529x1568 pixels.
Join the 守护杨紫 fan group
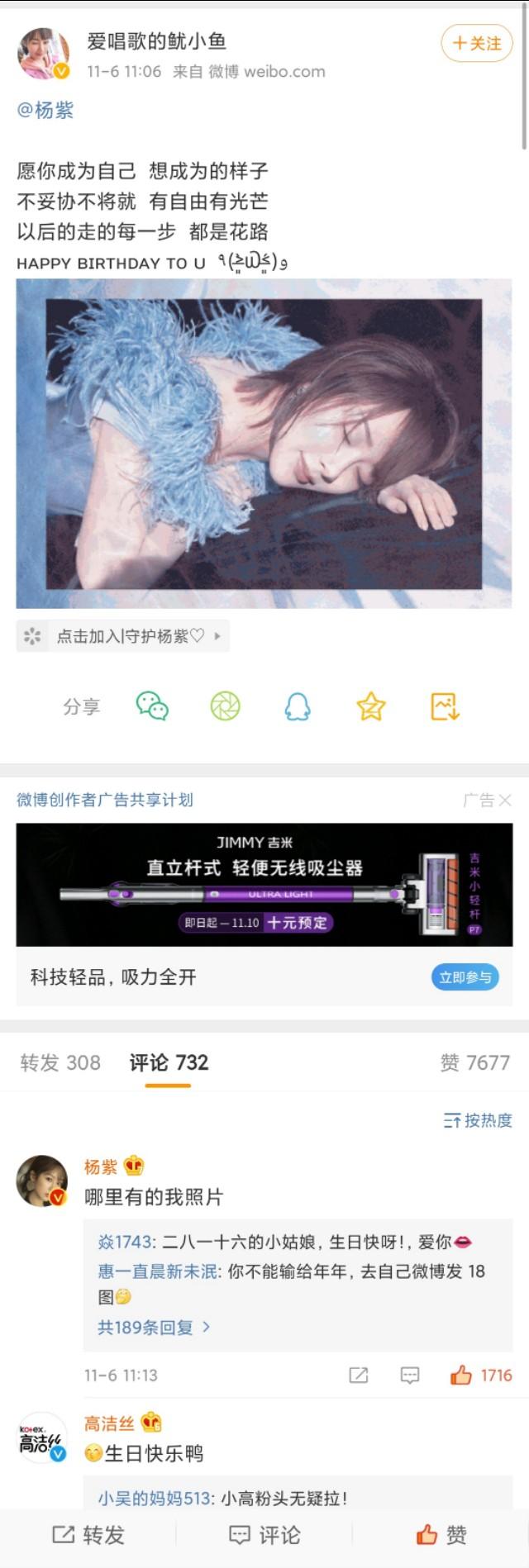point(122,636)
